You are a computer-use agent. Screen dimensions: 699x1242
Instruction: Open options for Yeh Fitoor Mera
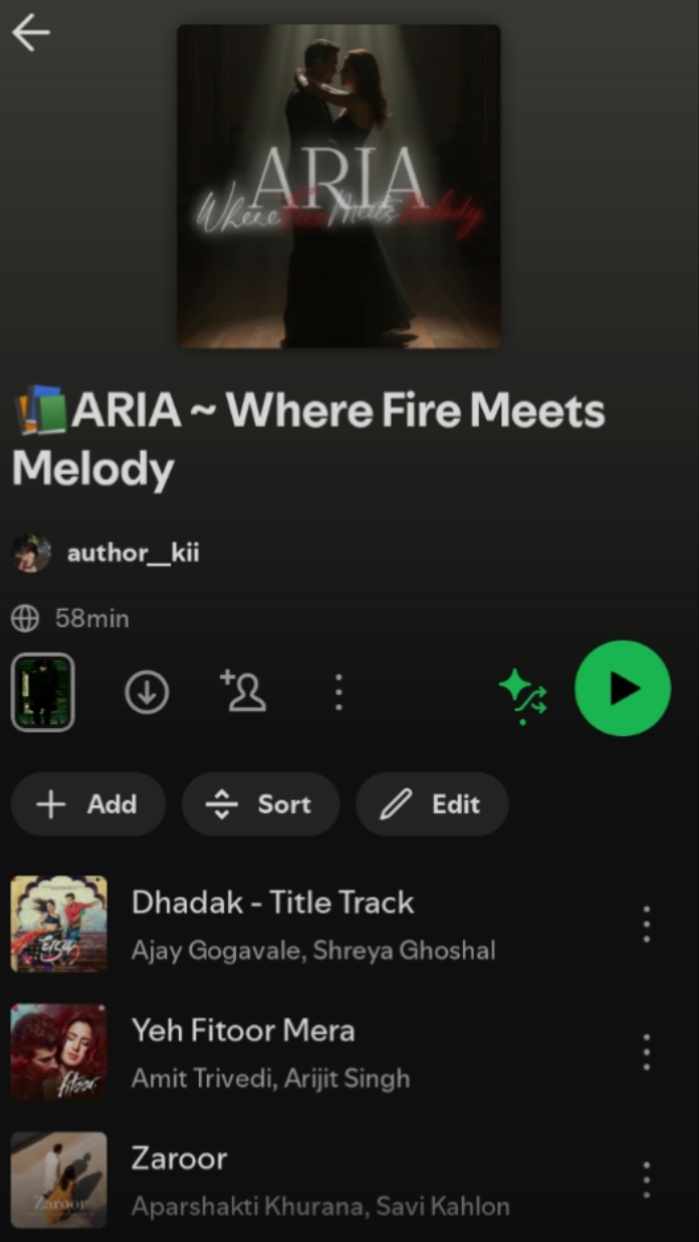pos(647,1052)
